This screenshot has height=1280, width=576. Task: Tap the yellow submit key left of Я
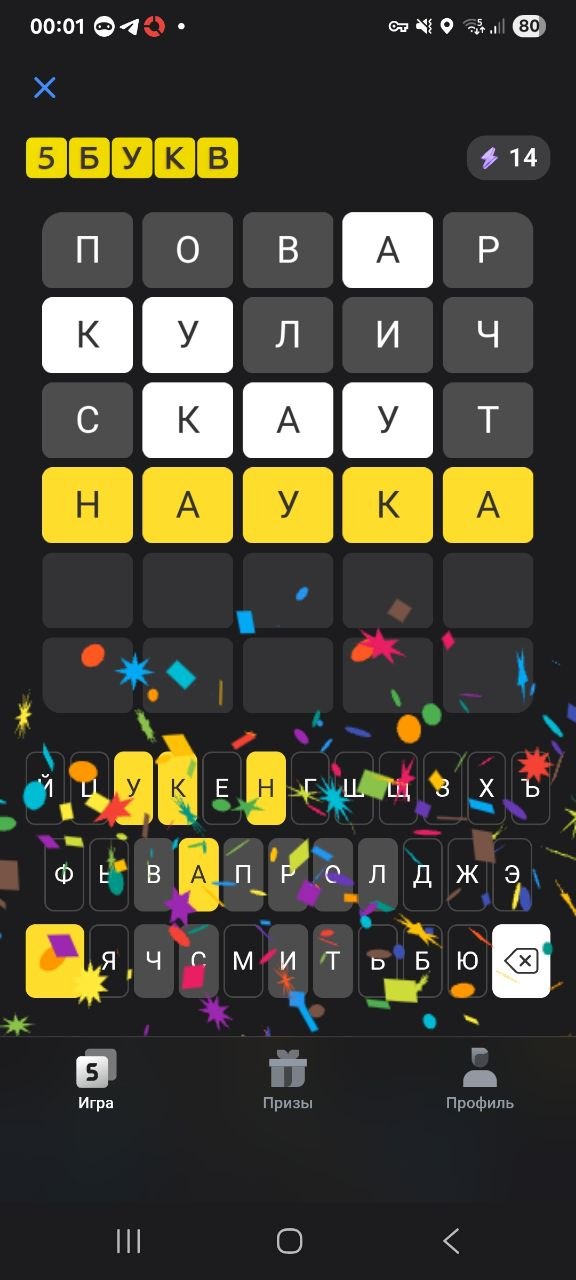55,961
